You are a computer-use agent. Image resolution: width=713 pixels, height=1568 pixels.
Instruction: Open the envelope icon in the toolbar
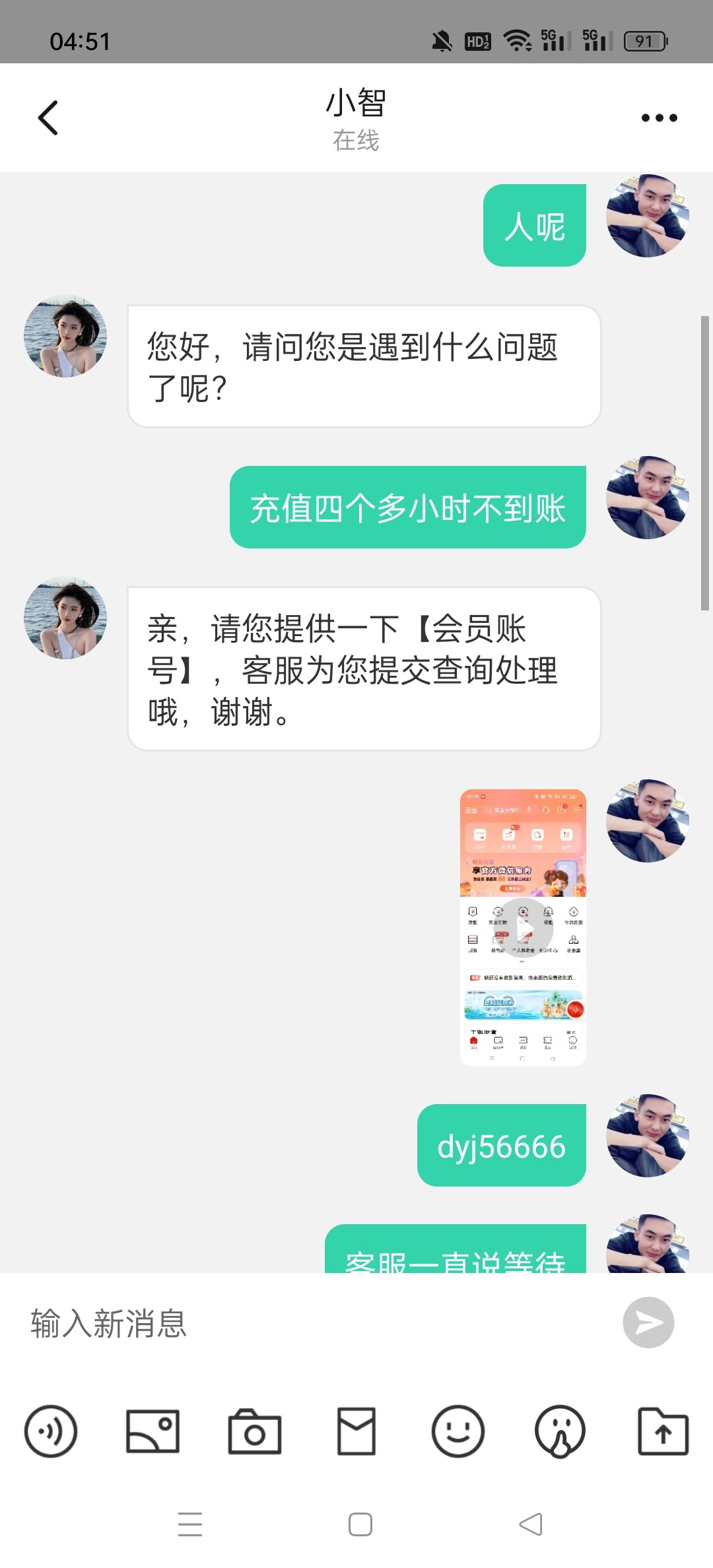[356, 1431]
